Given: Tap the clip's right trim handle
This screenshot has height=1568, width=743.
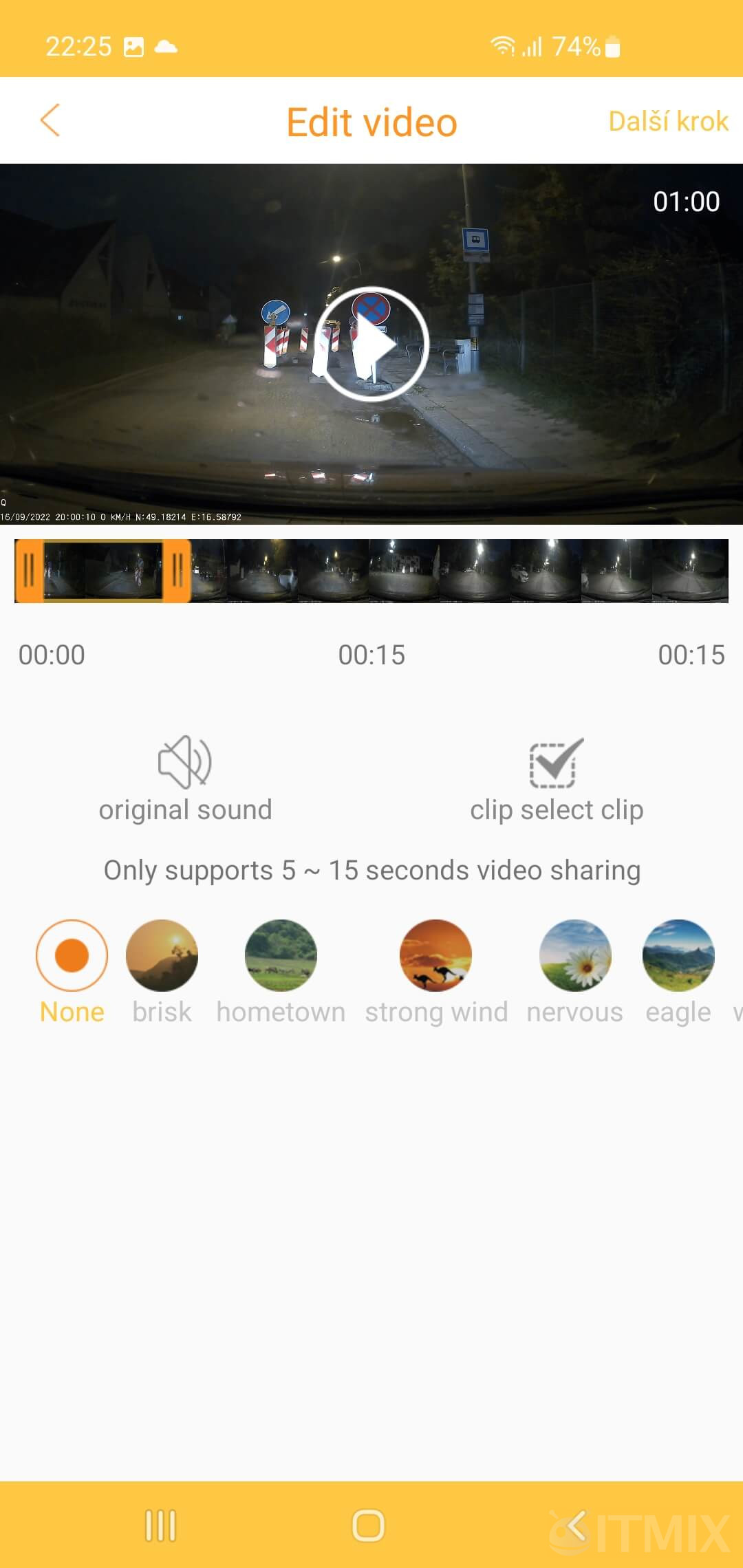Looking at the screenshot, I should (177, 571).
